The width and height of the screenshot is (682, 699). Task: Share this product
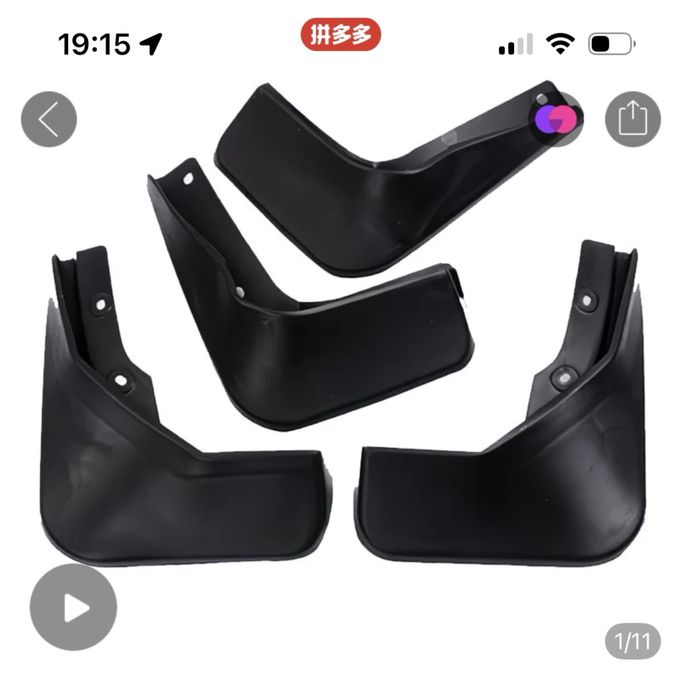[632, 119]
